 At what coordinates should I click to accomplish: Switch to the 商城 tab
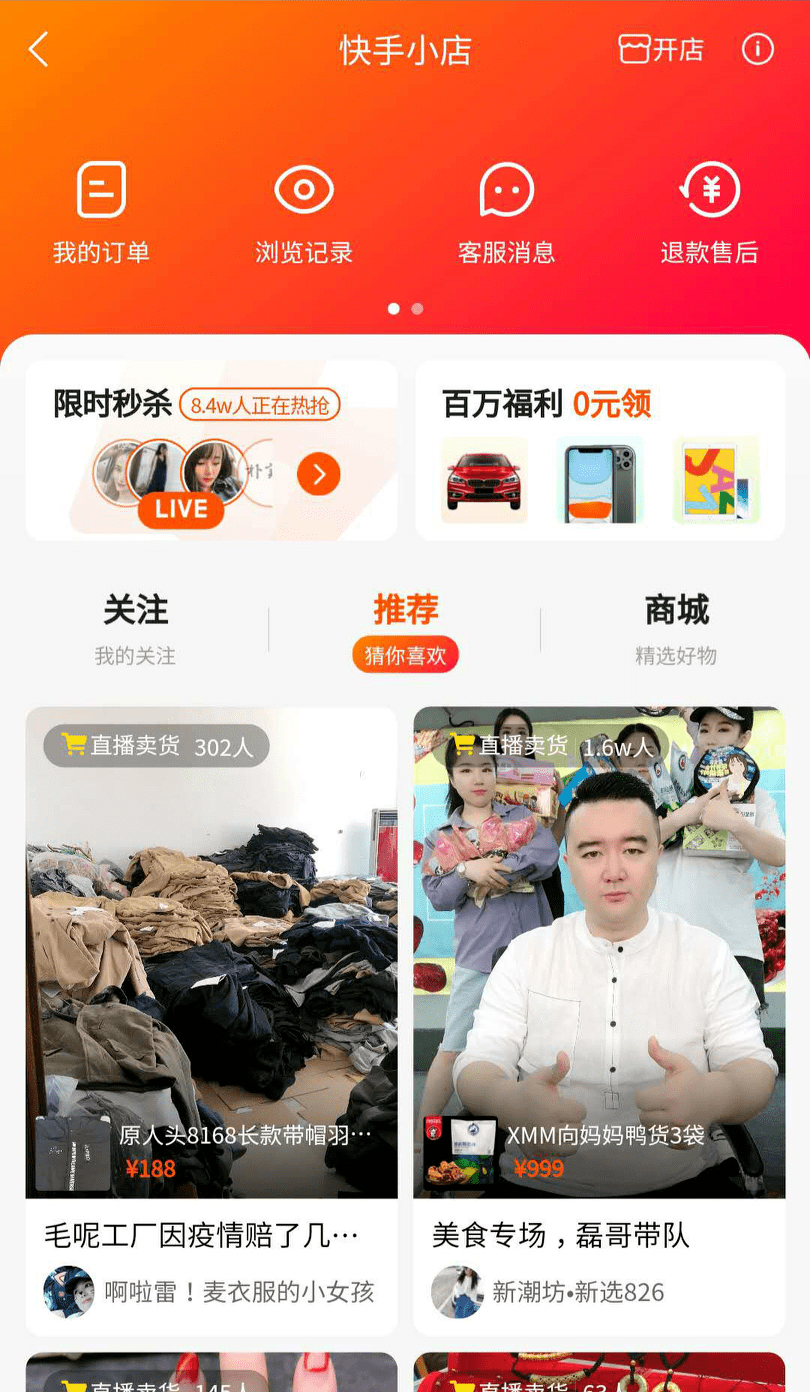pos(676,627)
